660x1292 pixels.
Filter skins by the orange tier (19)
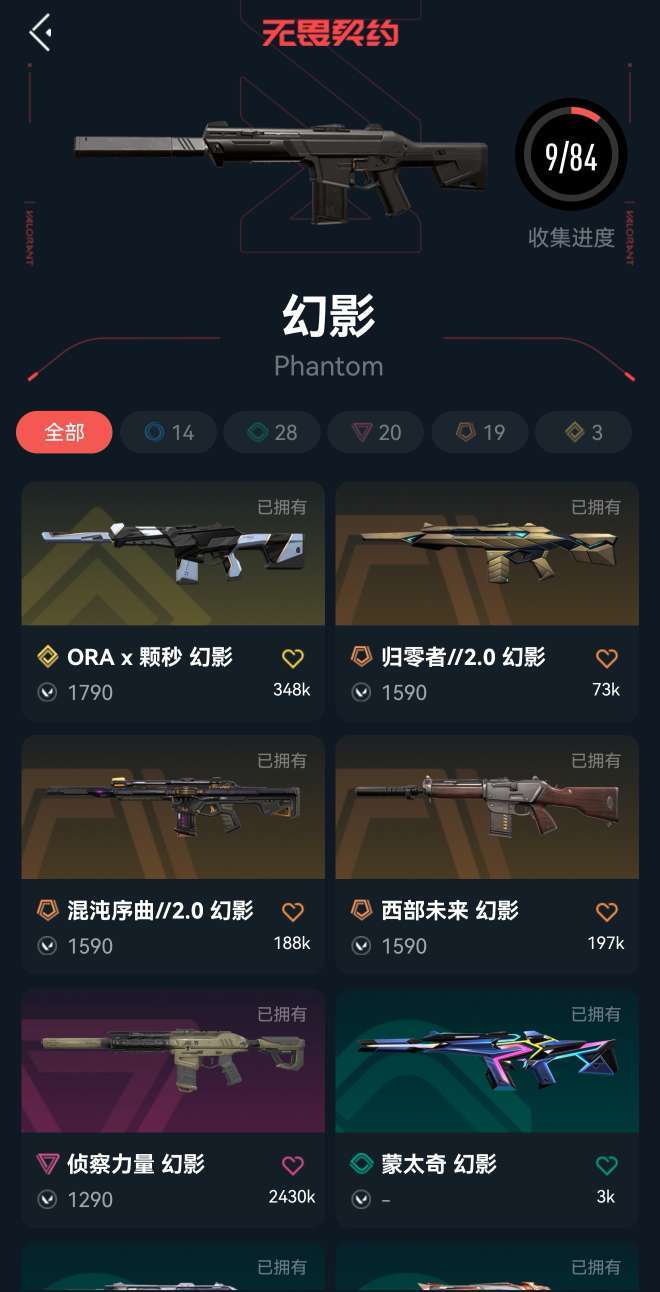tap(480, 432)
